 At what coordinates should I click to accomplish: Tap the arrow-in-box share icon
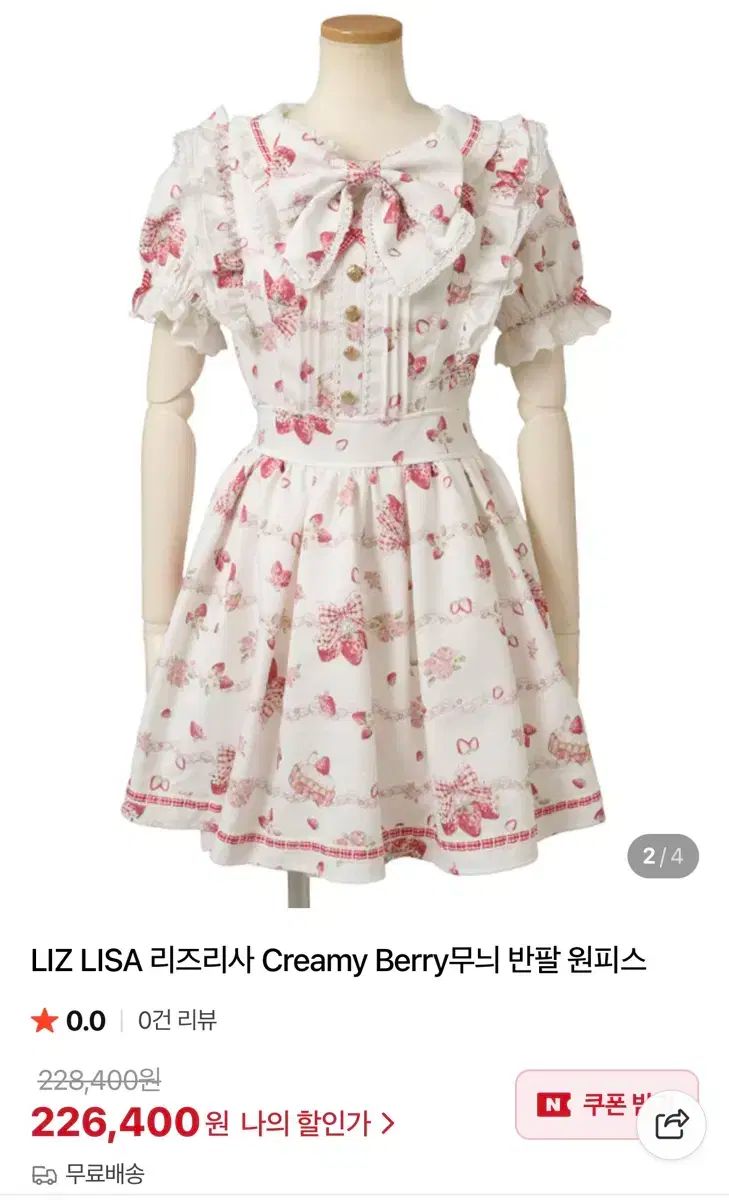pyautogui.click(x=671, y=1123)
